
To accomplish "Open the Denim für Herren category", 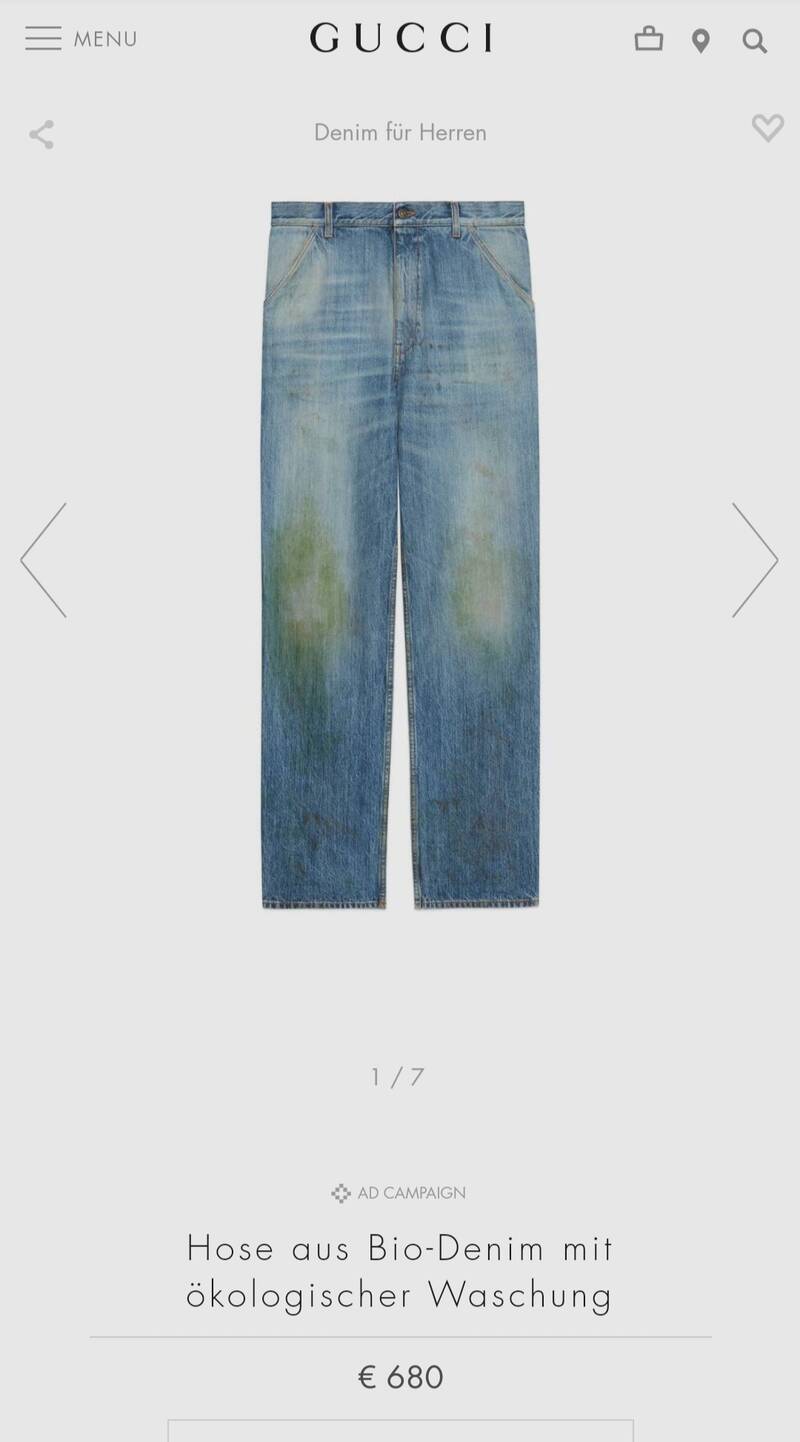I will pyautogui.click(x=400, y=132).
